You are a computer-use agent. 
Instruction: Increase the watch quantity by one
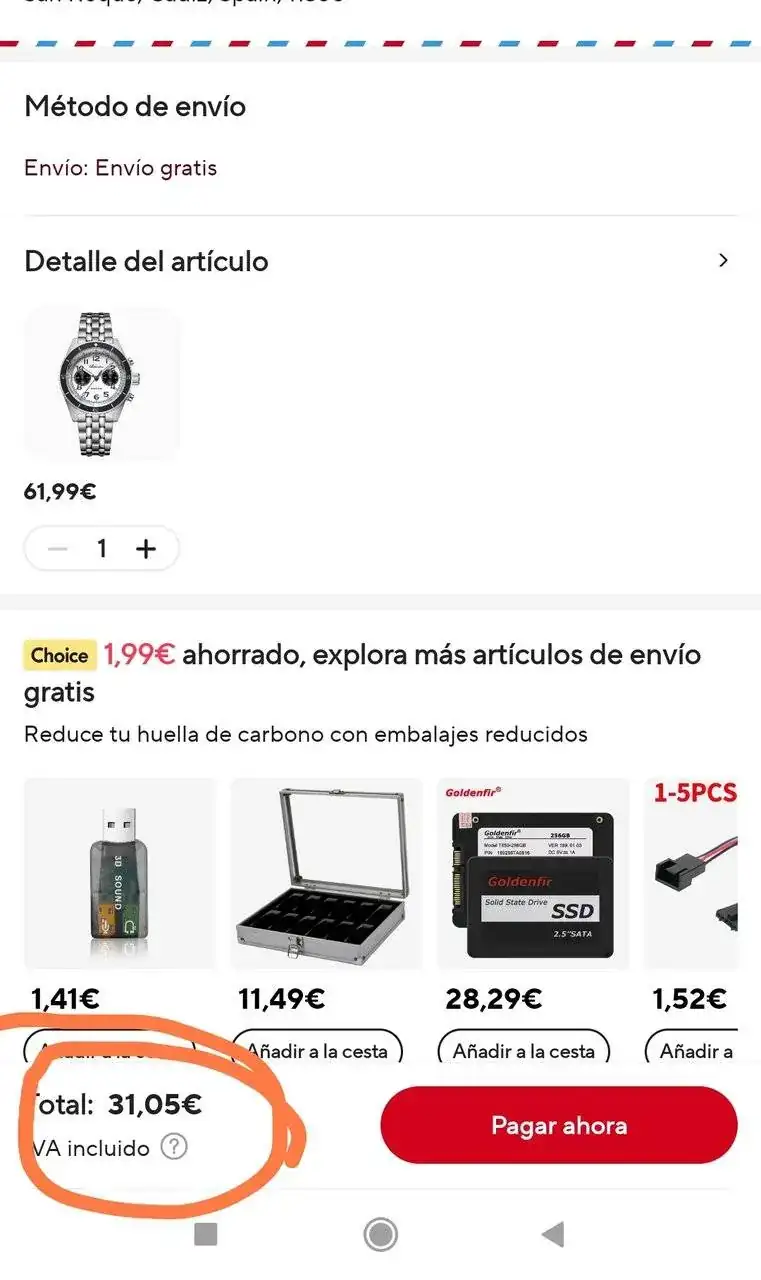point(146,549)
